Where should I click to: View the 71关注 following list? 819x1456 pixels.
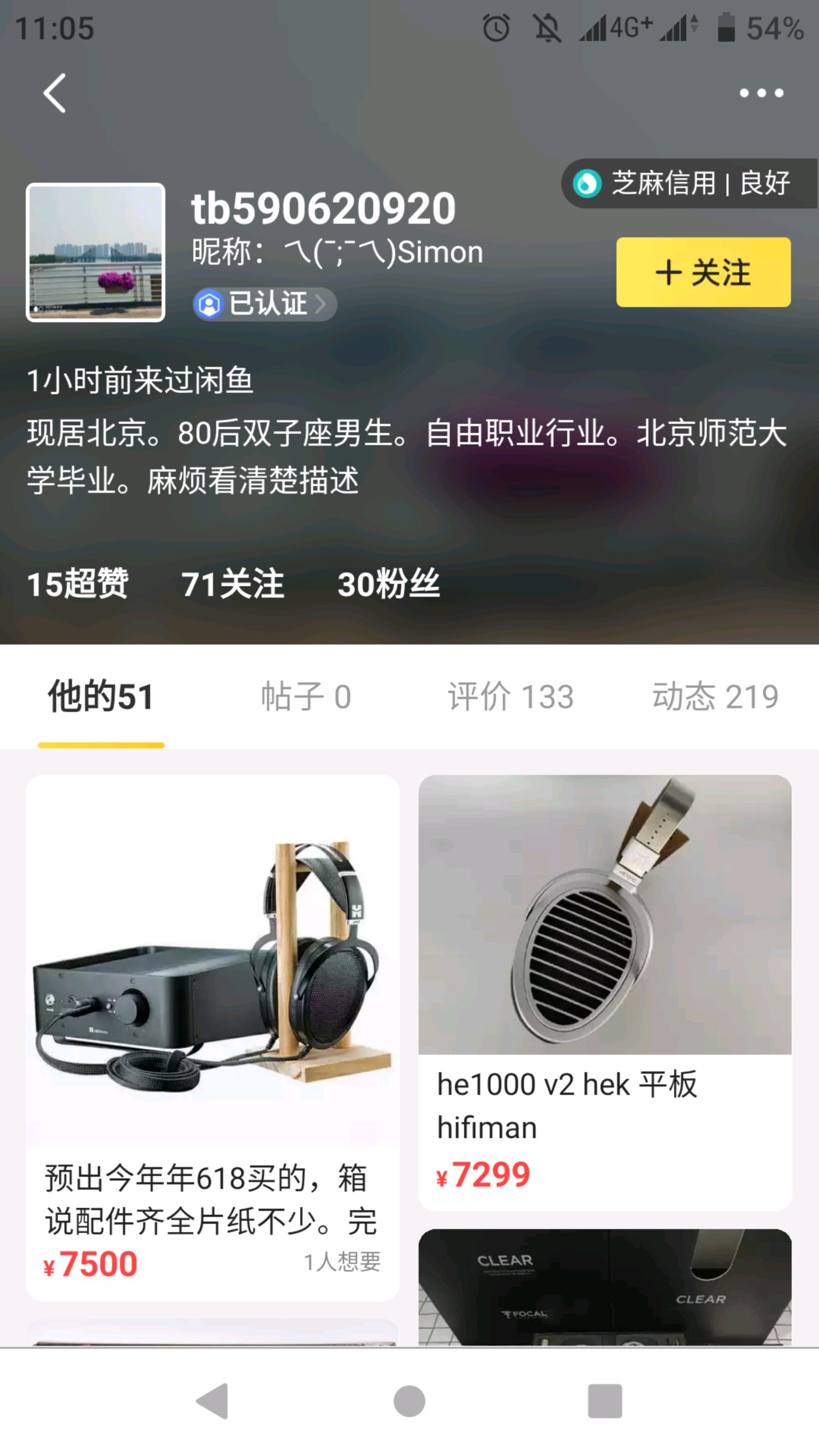click(232, 584)
